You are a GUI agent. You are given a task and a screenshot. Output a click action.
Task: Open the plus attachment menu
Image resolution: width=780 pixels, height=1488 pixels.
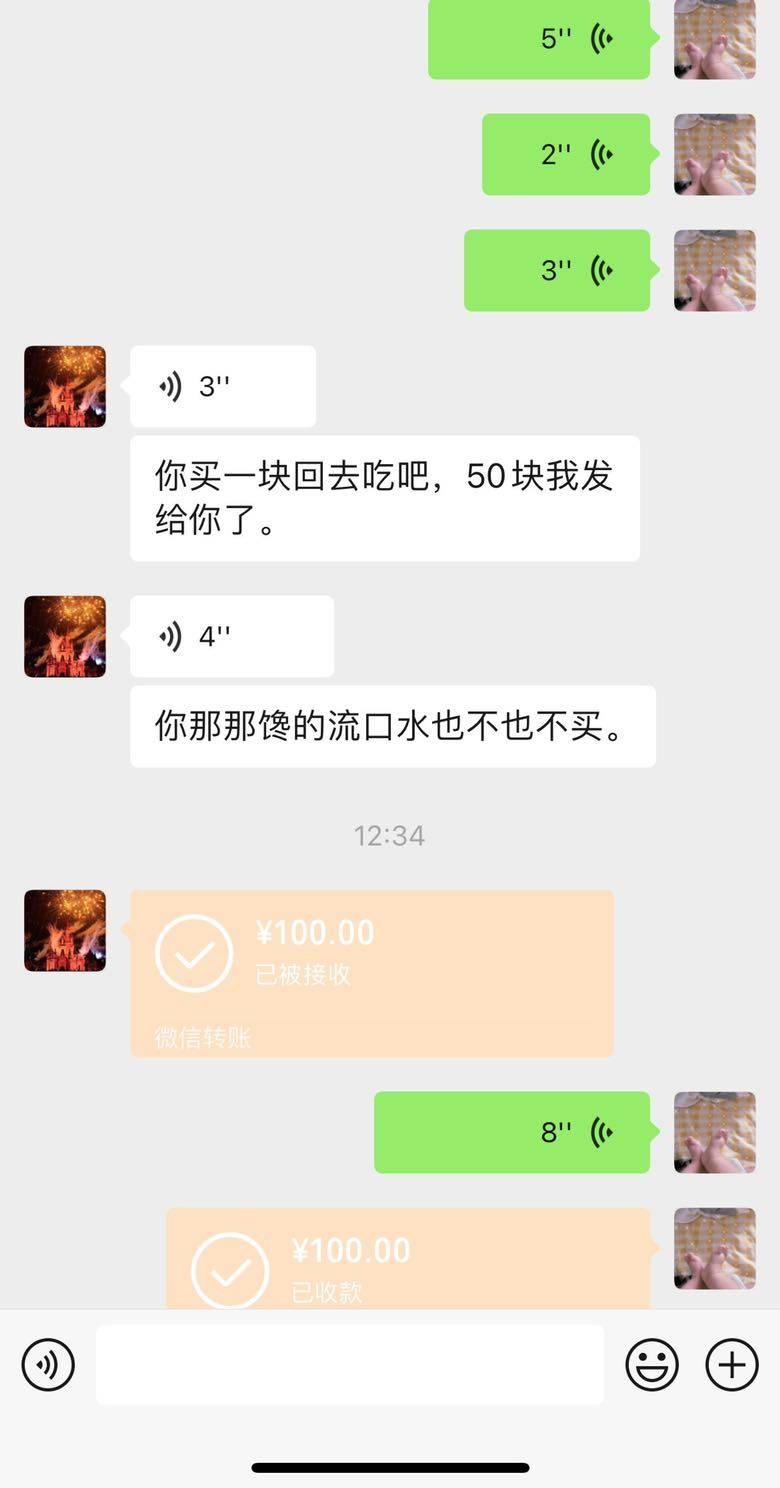click(x=732, y=1365)
